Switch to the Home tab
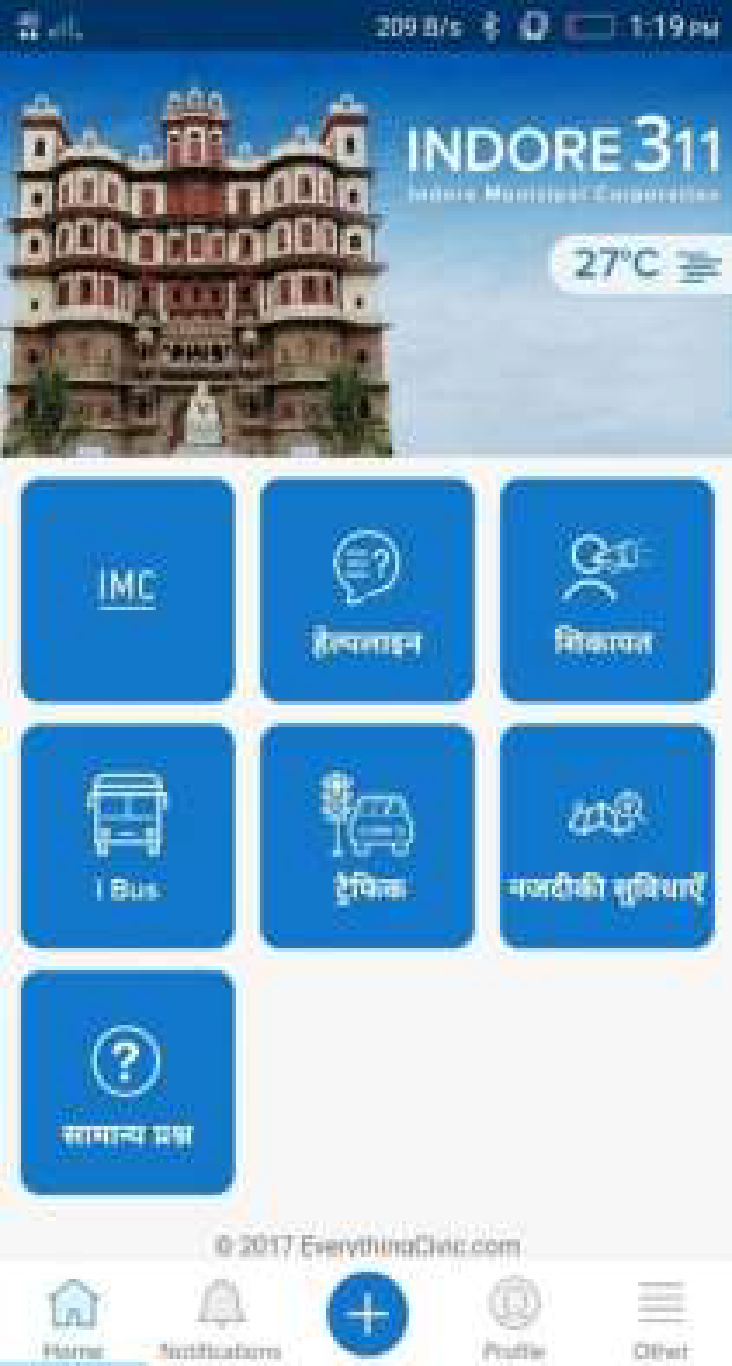Screen dimensions: 732x1366 coord(74,1315)
